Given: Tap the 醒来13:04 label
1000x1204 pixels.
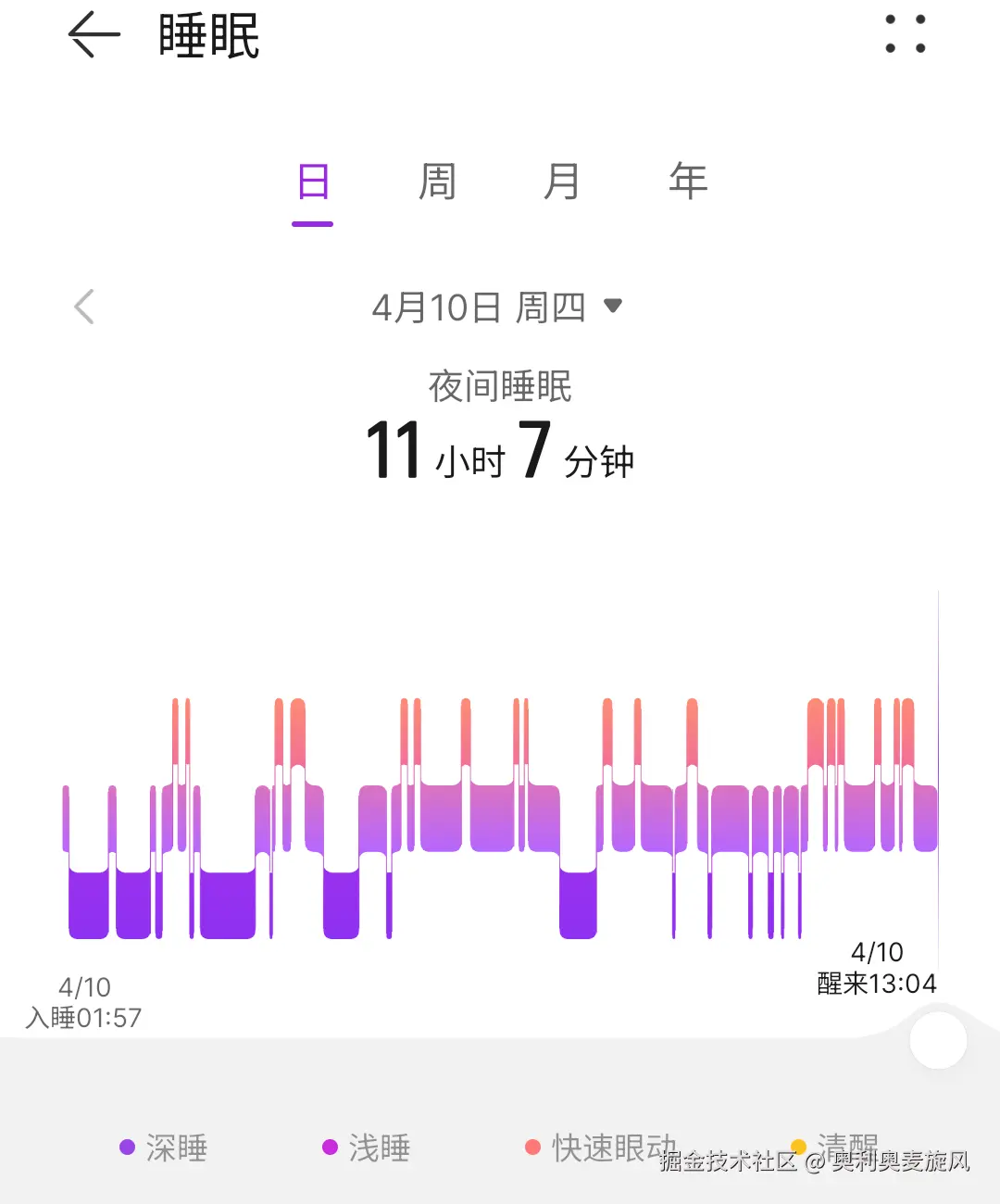Looking at the screenshot, I should 877,984.
